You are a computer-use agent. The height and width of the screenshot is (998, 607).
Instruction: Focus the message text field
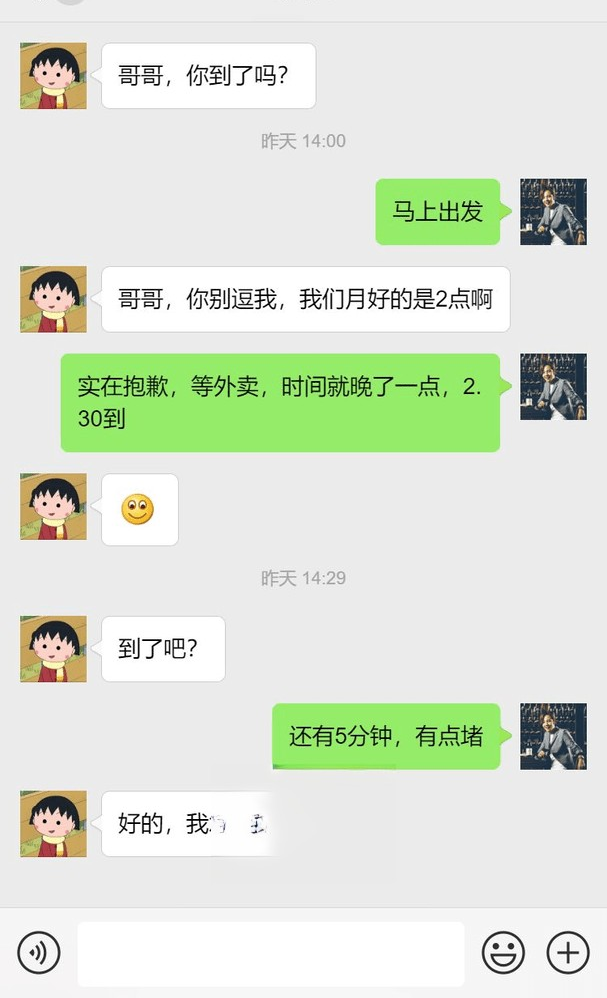[x=270, y=954]
